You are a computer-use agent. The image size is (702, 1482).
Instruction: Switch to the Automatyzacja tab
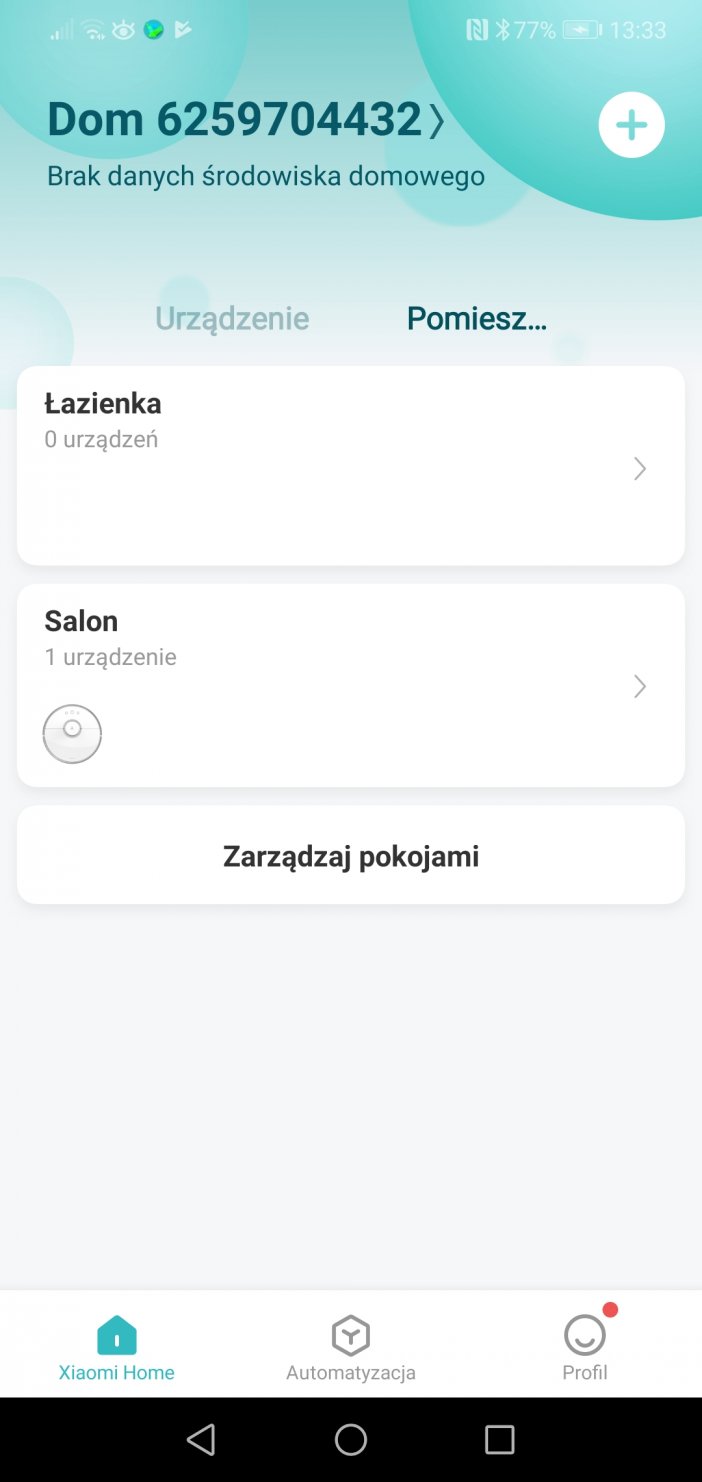351,1348
